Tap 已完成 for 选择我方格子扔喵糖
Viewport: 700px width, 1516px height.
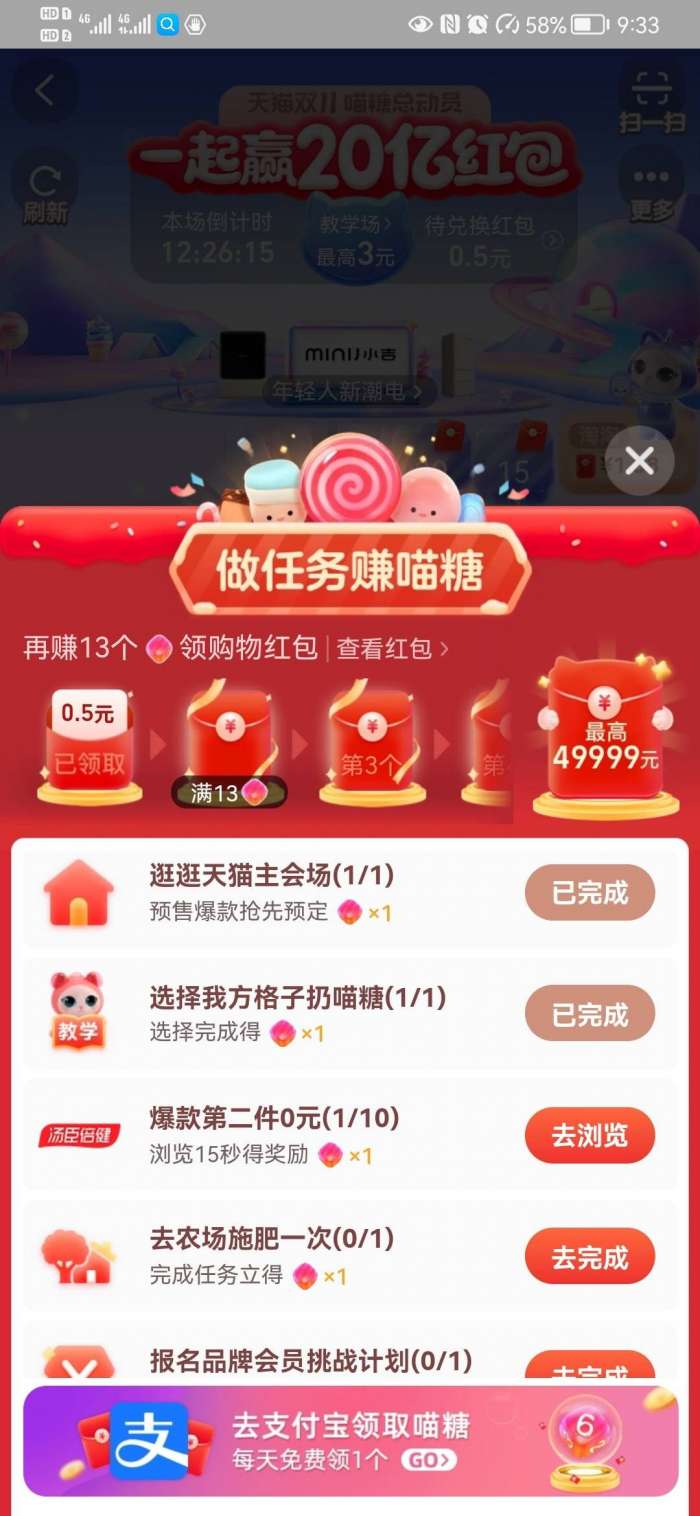pyautogui.click(x=590, y=1015)
